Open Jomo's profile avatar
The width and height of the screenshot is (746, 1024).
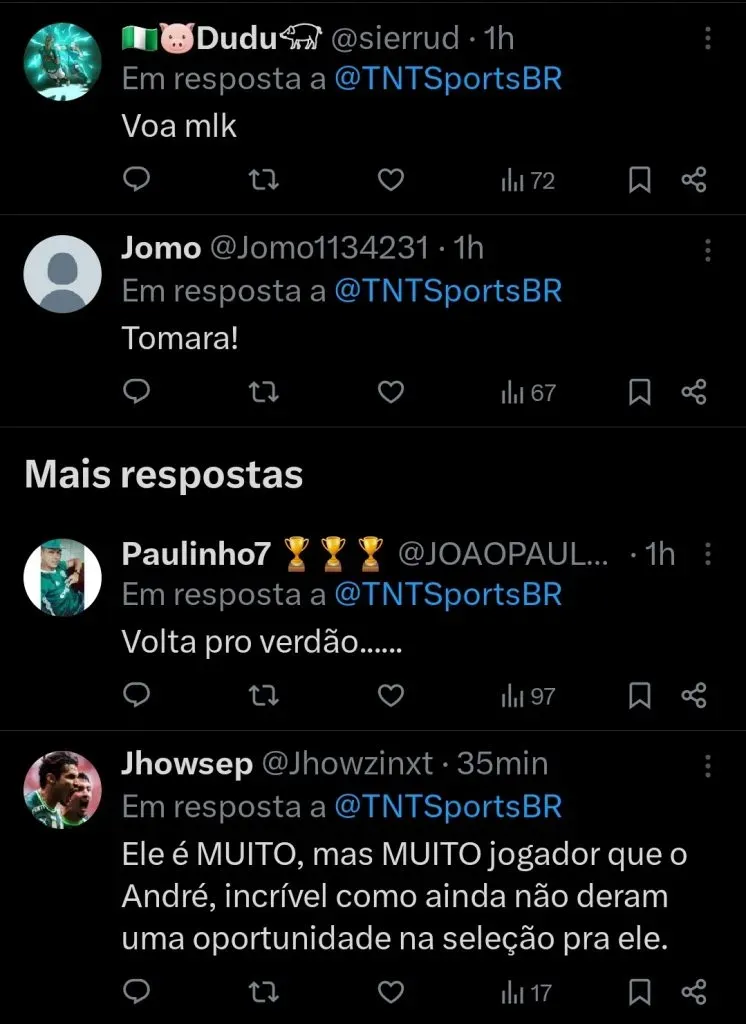[x=62, y=275]
